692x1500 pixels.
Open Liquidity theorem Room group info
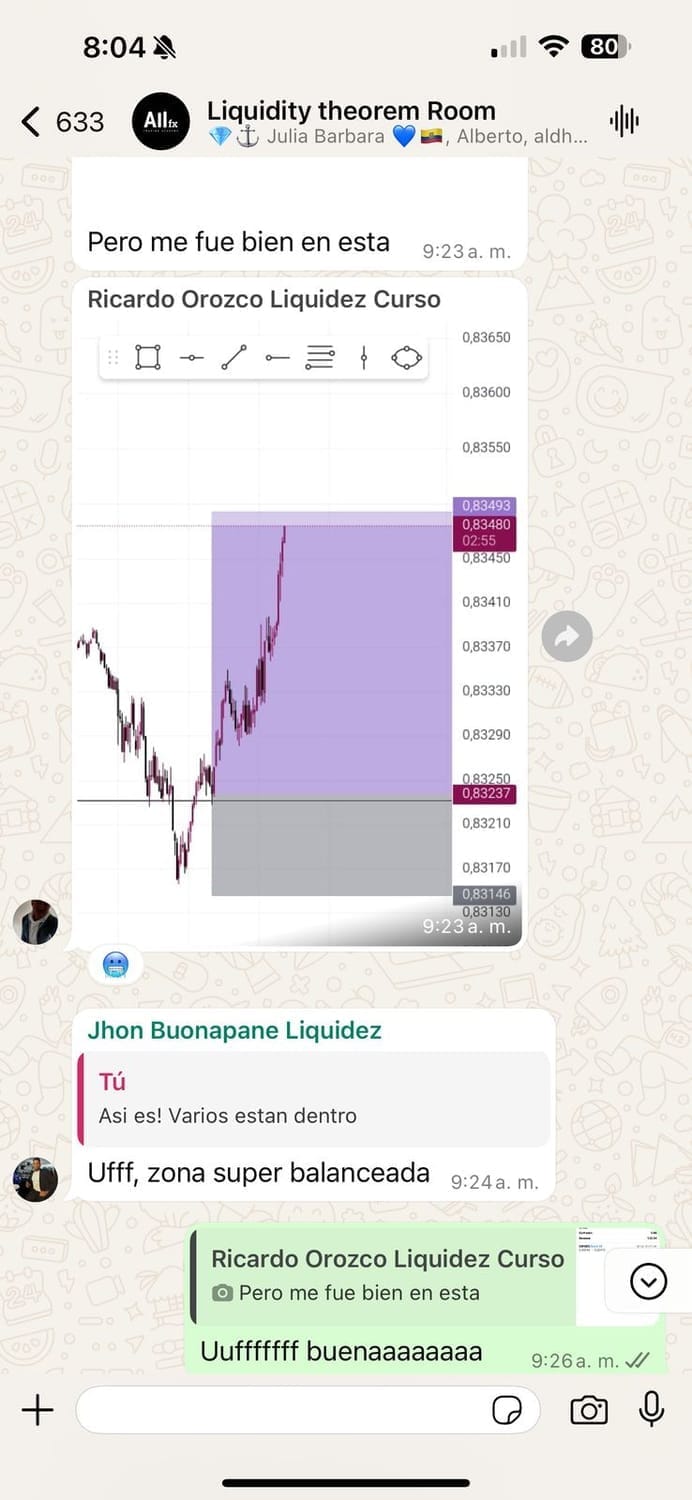[x=350, y=122]
